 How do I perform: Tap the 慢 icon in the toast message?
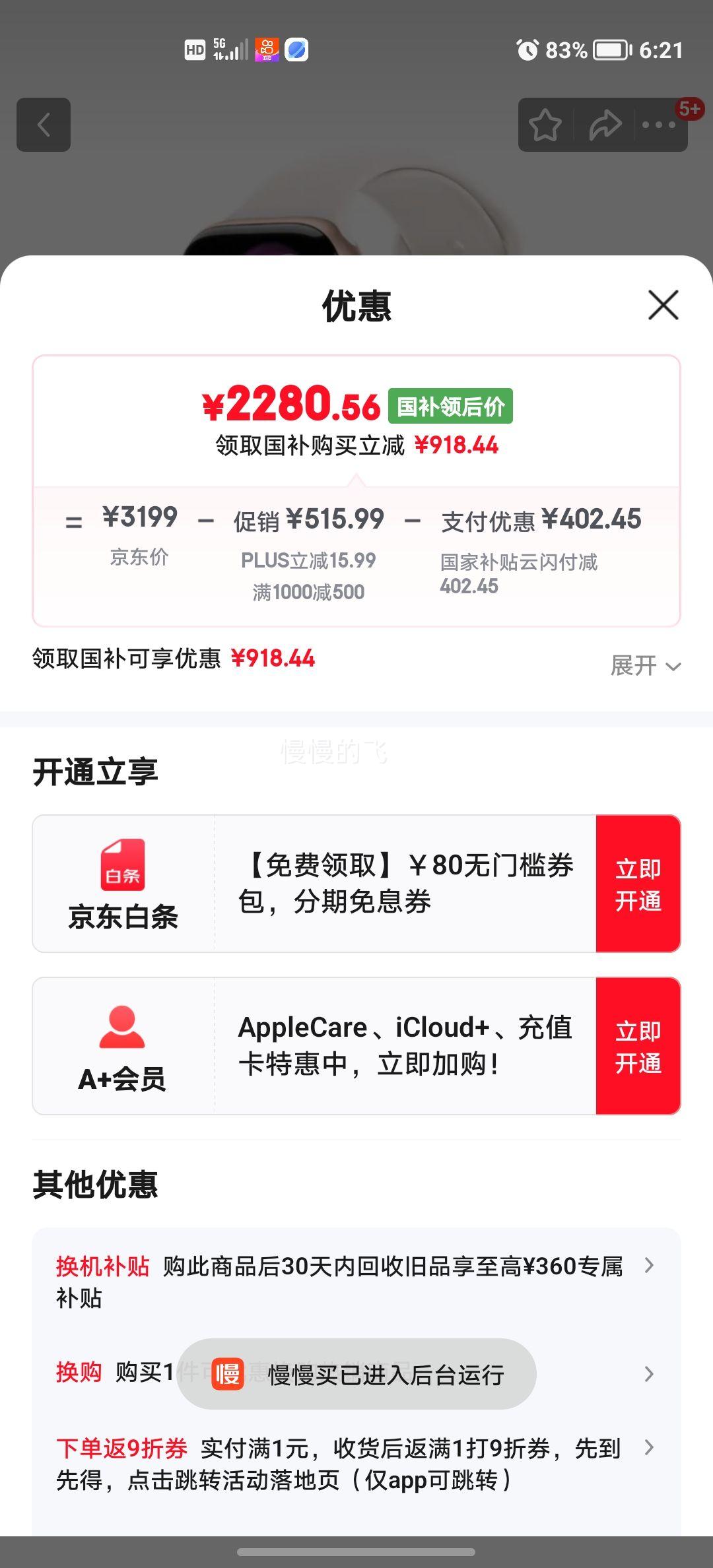point(229,1375)
